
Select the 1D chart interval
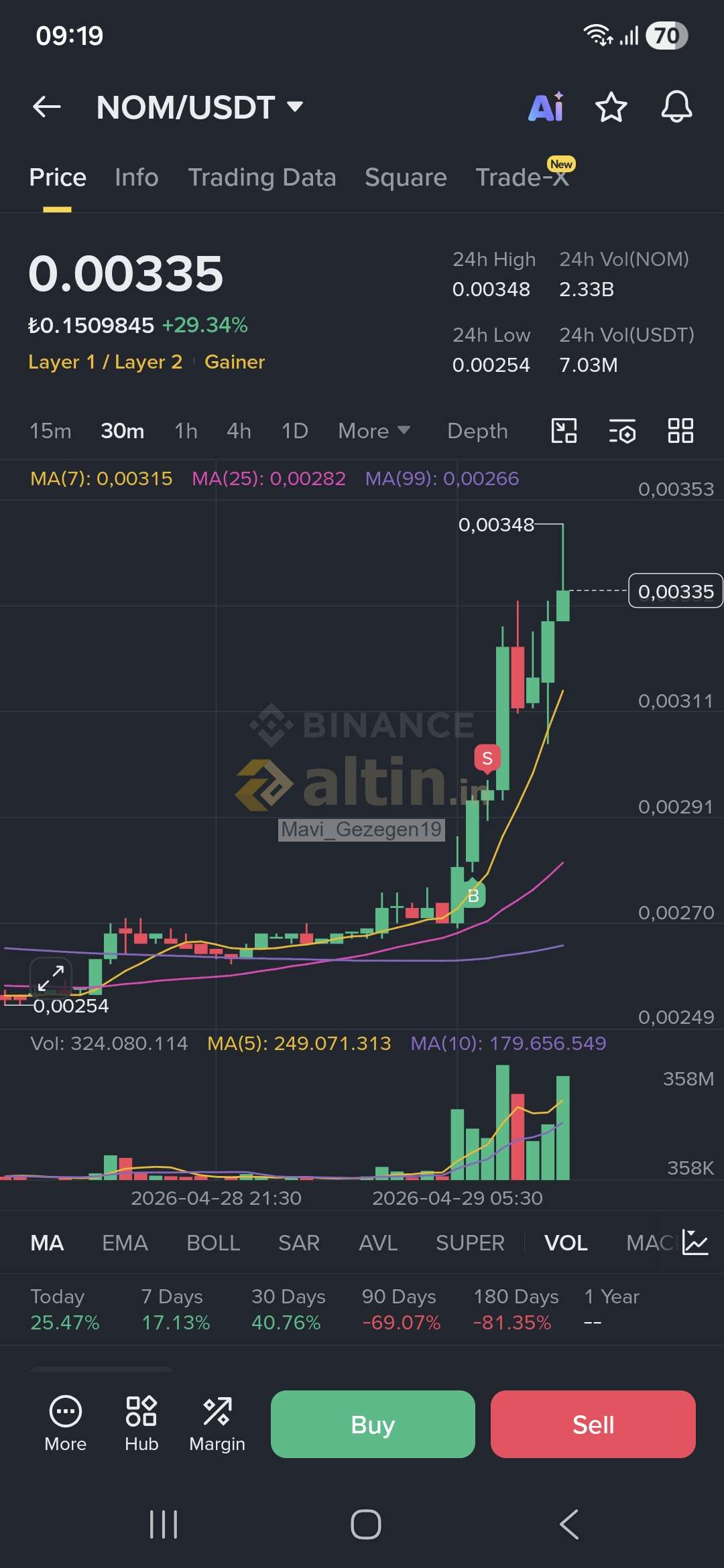(294, 431)
